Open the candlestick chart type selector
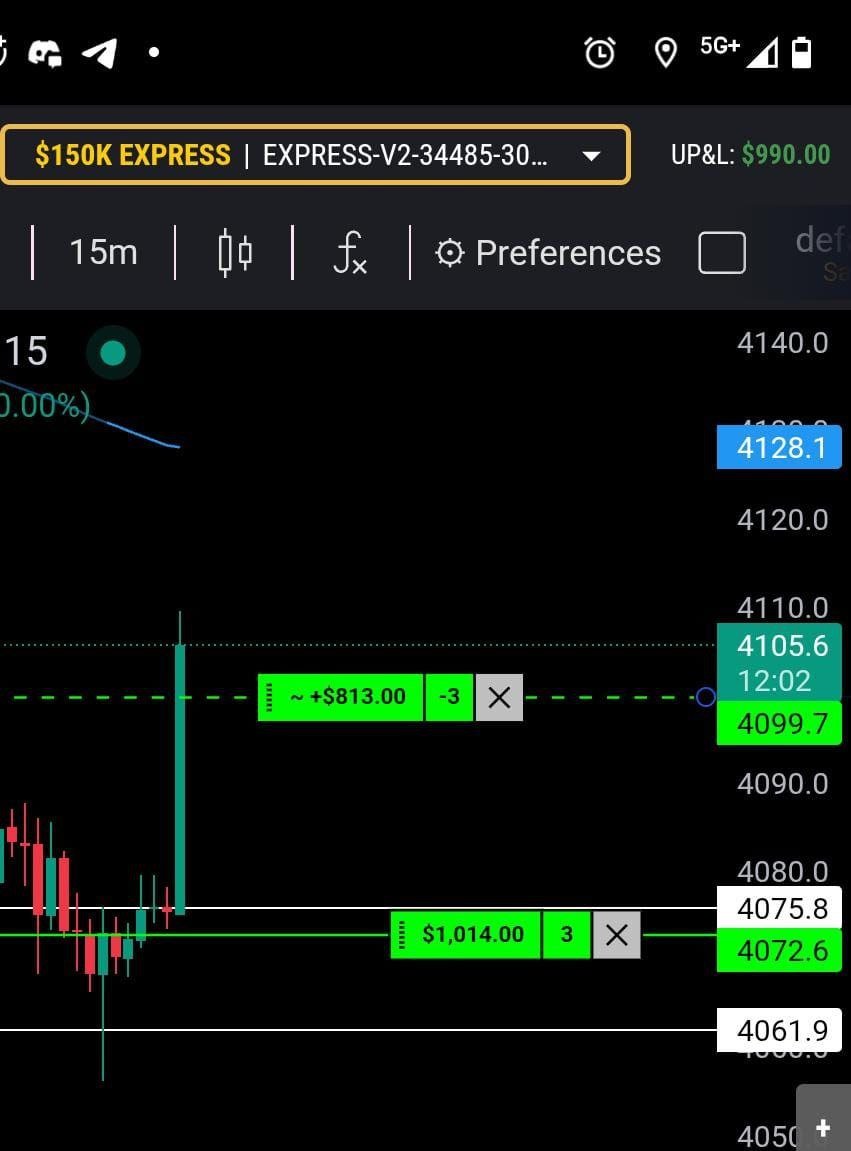This screenshot has height=1151, width=851. [x=234, y=252]
